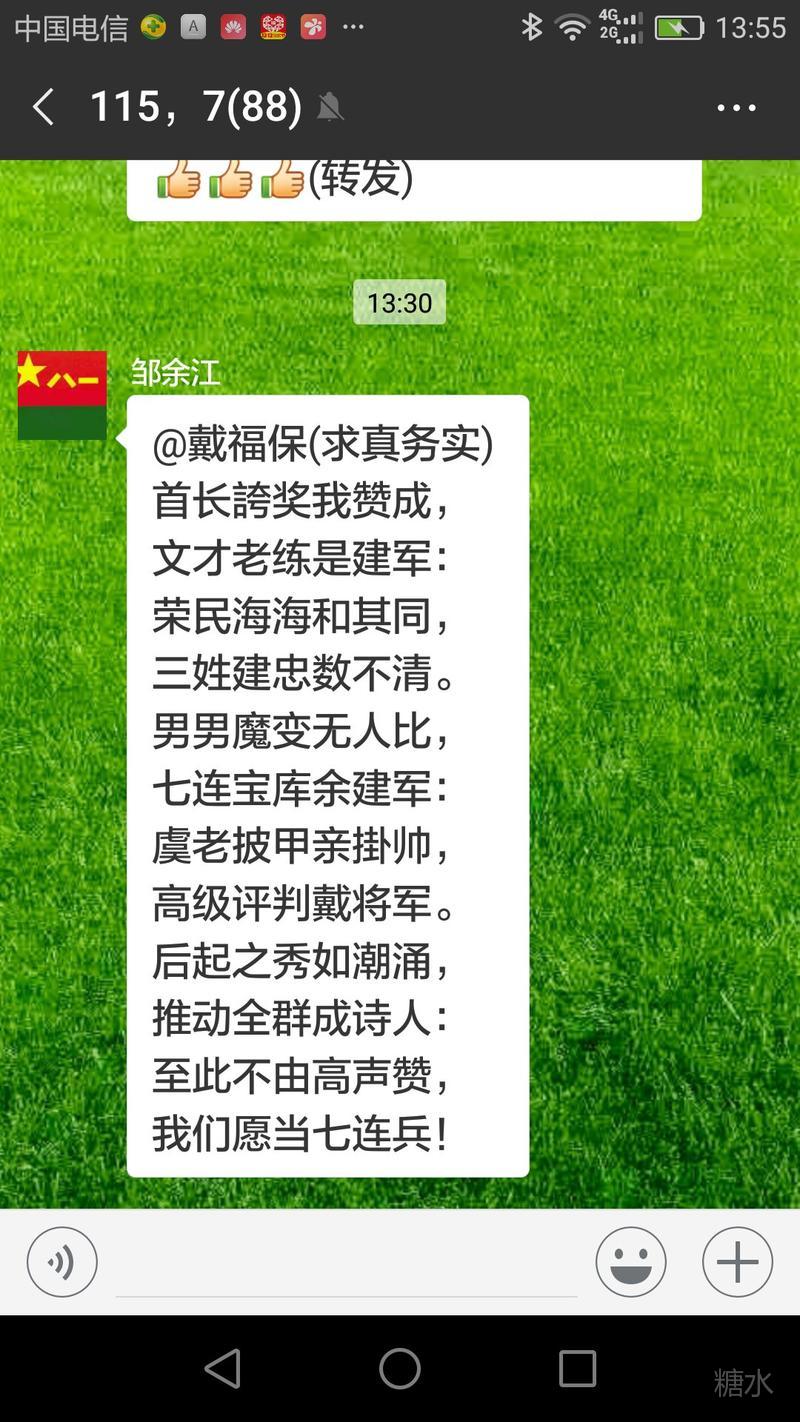
Task: Tap the system home button
Action: coord(400,1368)
